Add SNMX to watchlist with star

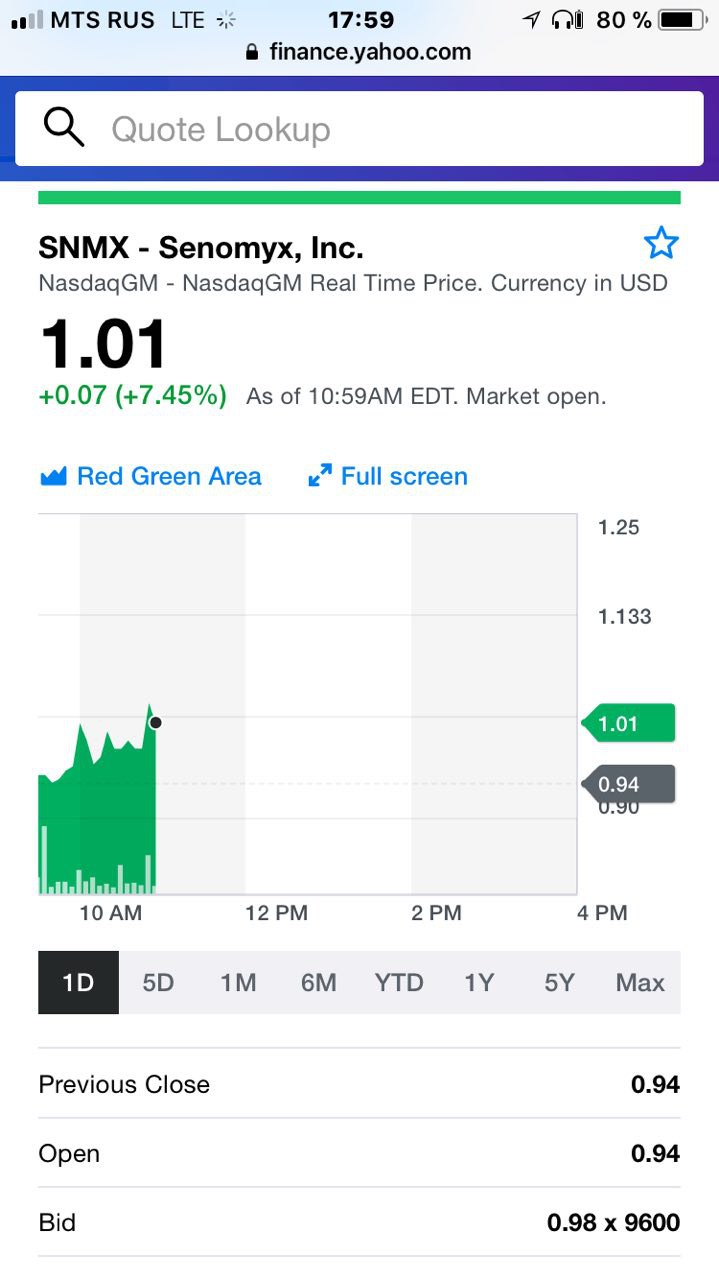pos(661,243)
